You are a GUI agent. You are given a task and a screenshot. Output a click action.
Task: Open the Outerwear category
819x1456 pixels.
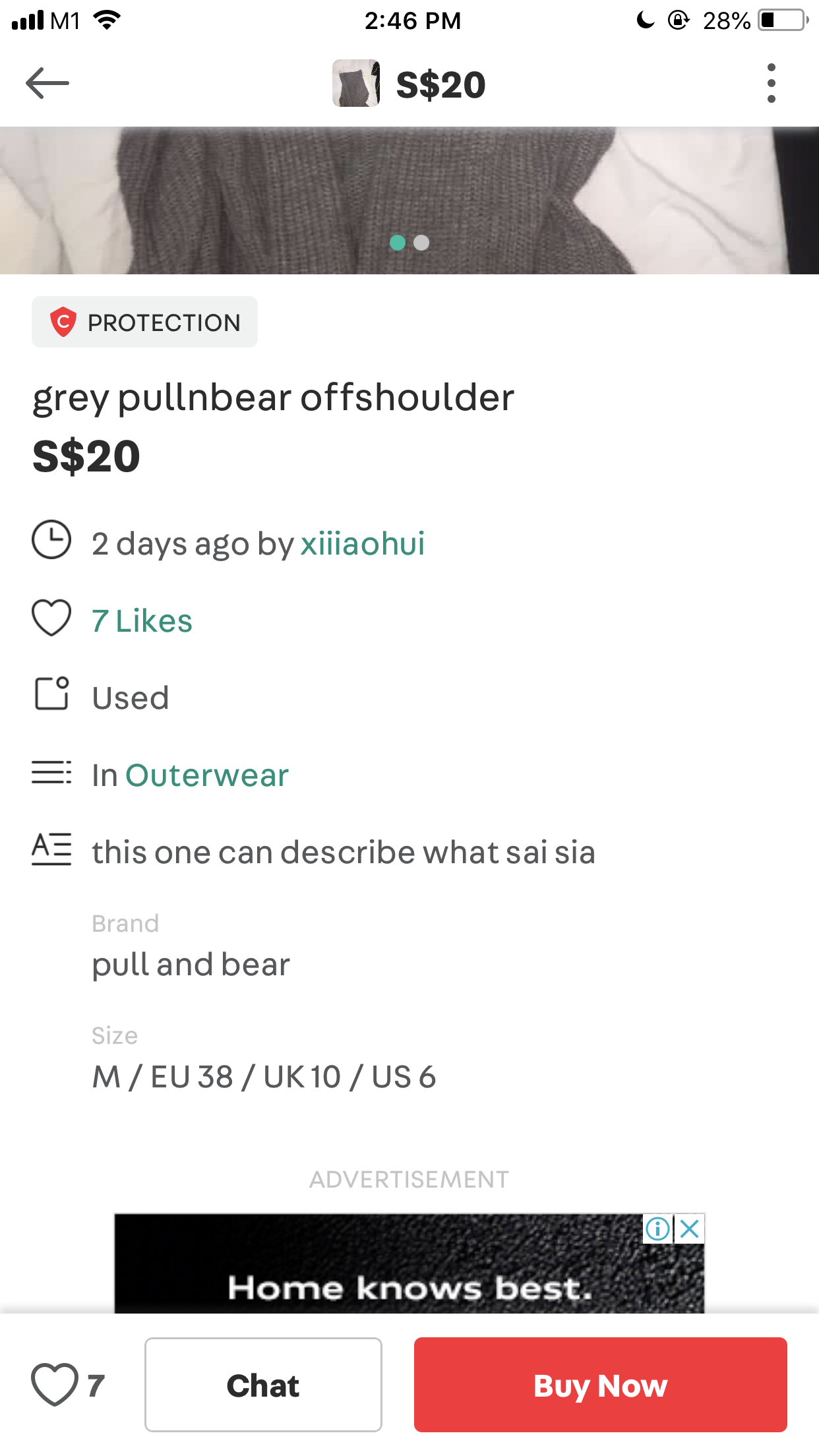click(x=207, y=775)
